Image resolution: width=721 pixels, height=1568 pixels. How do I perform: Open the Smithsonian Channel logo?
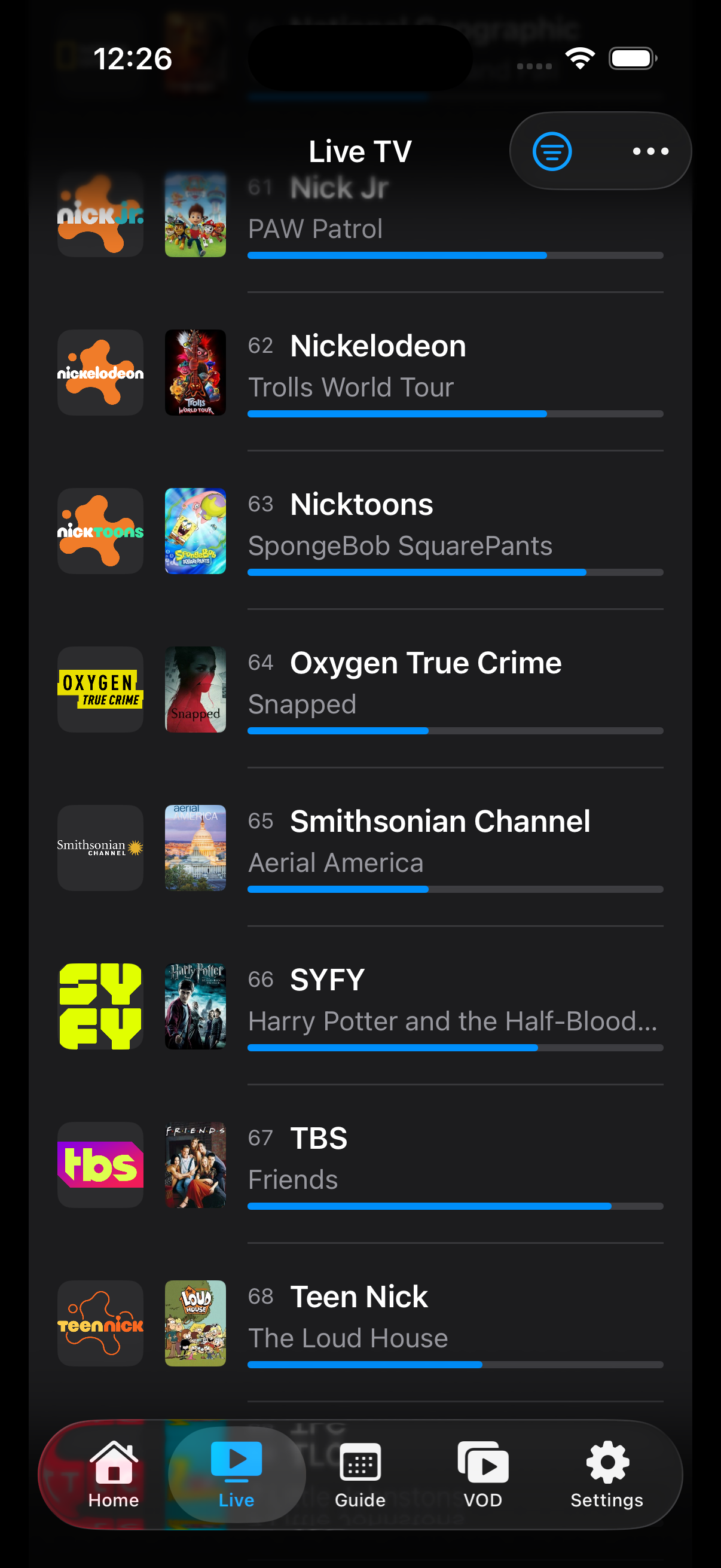[100, 848]
